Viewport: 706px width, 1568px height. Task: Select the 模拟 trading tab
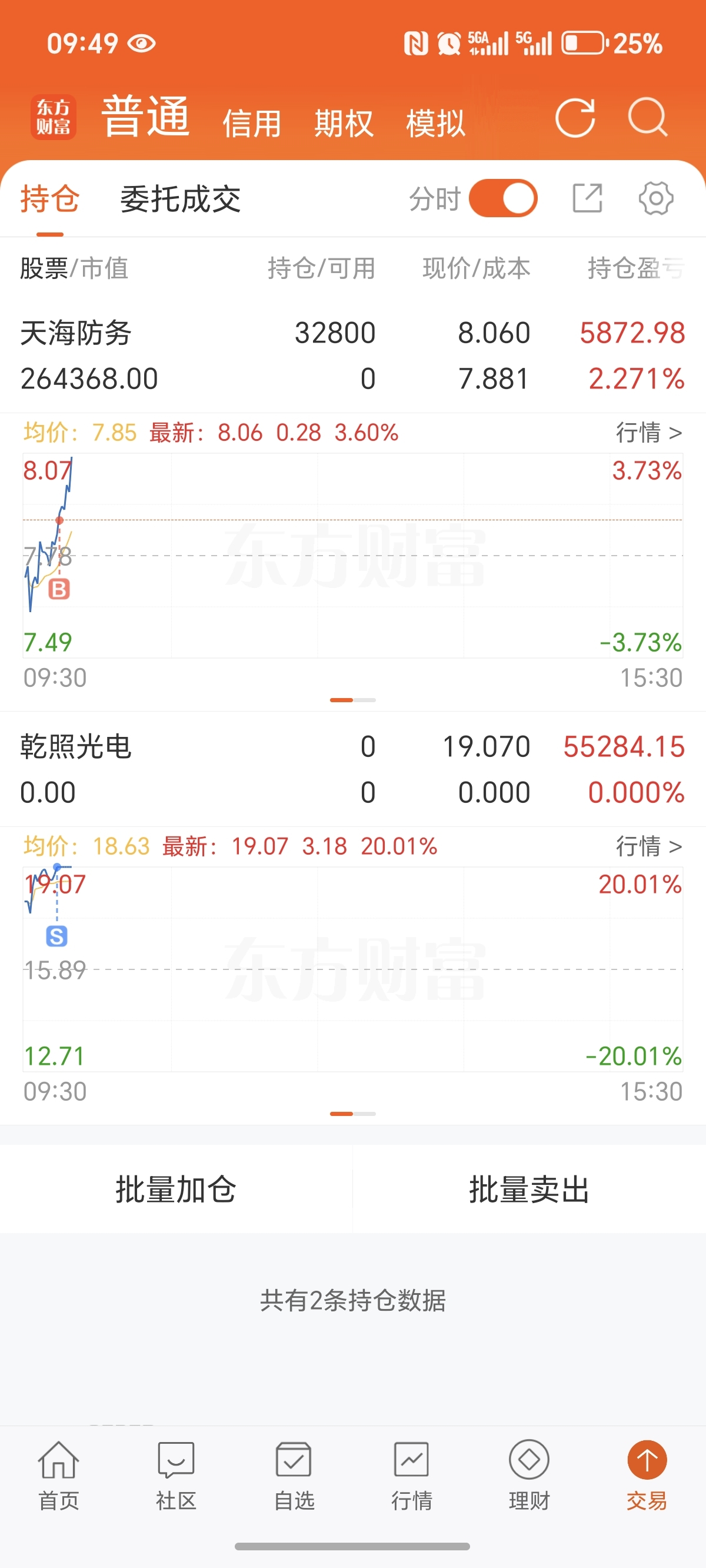click(435, 124)
